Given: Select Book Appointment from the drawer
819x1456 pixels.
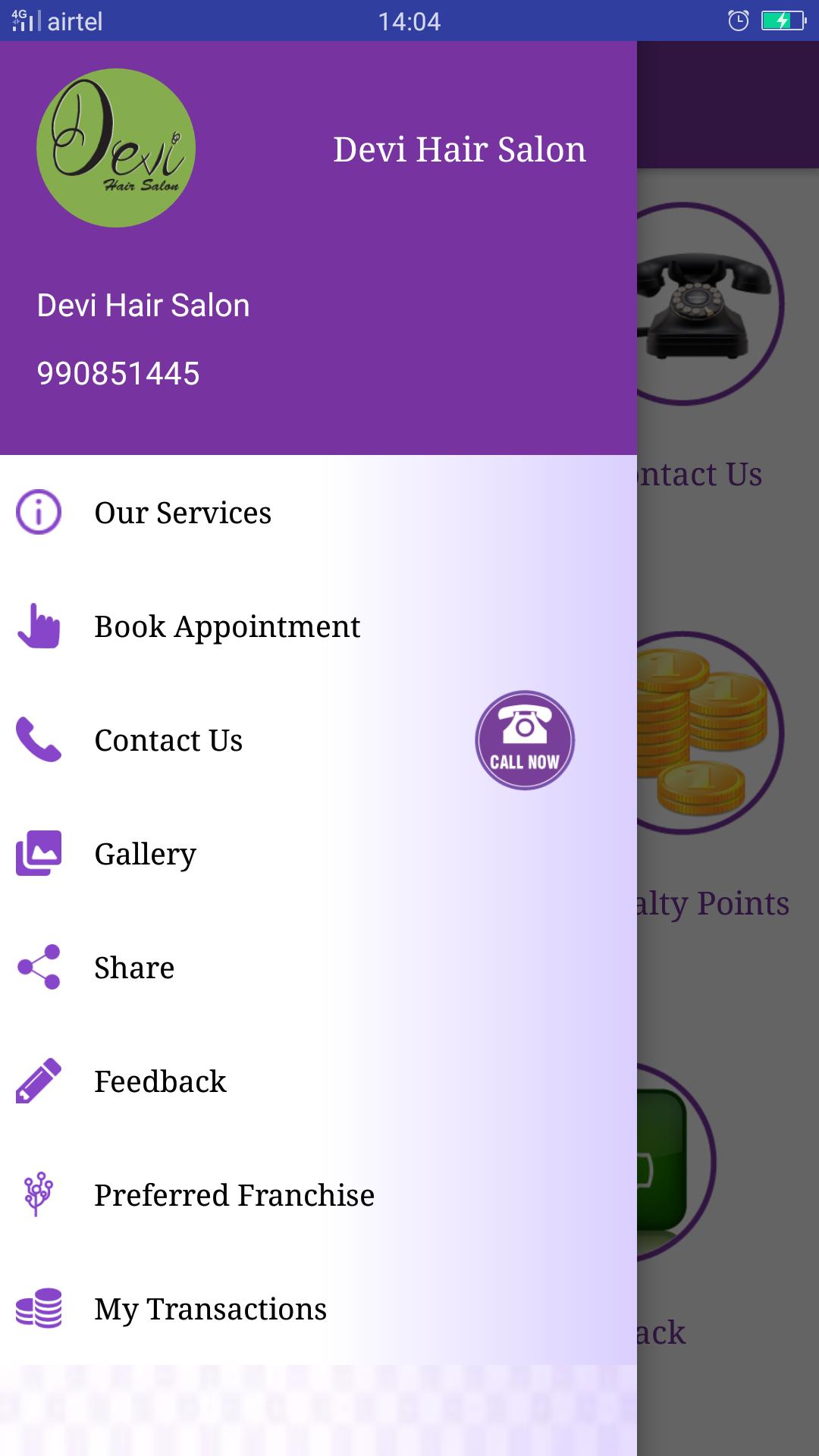Looking at the screenshot, I should (x=227, y=626).
